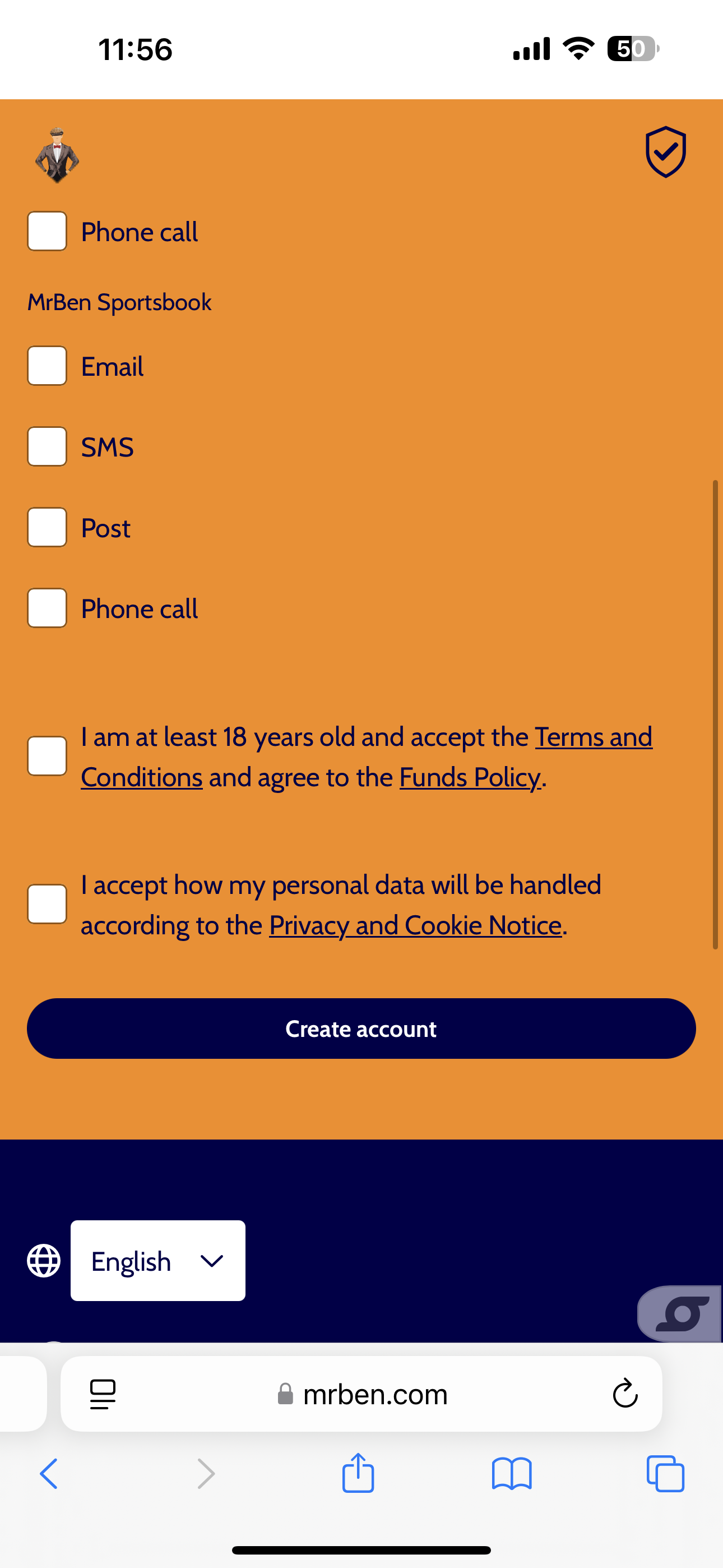
Task: Accept the Terms and Conditions checkbox
Action: click(47, 756)
